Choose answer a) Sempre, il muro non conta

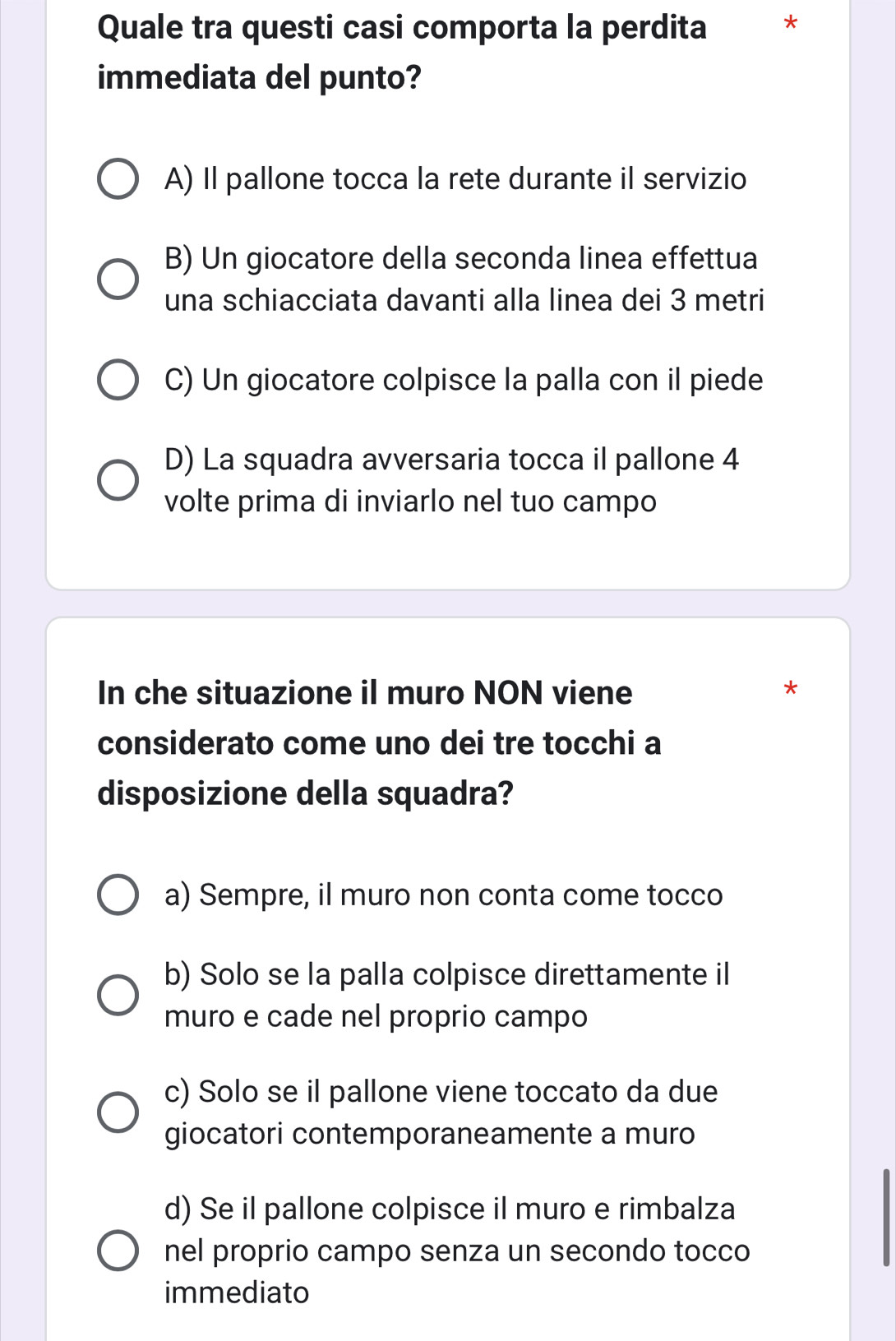pyautogui.click(x=118, y=895)
